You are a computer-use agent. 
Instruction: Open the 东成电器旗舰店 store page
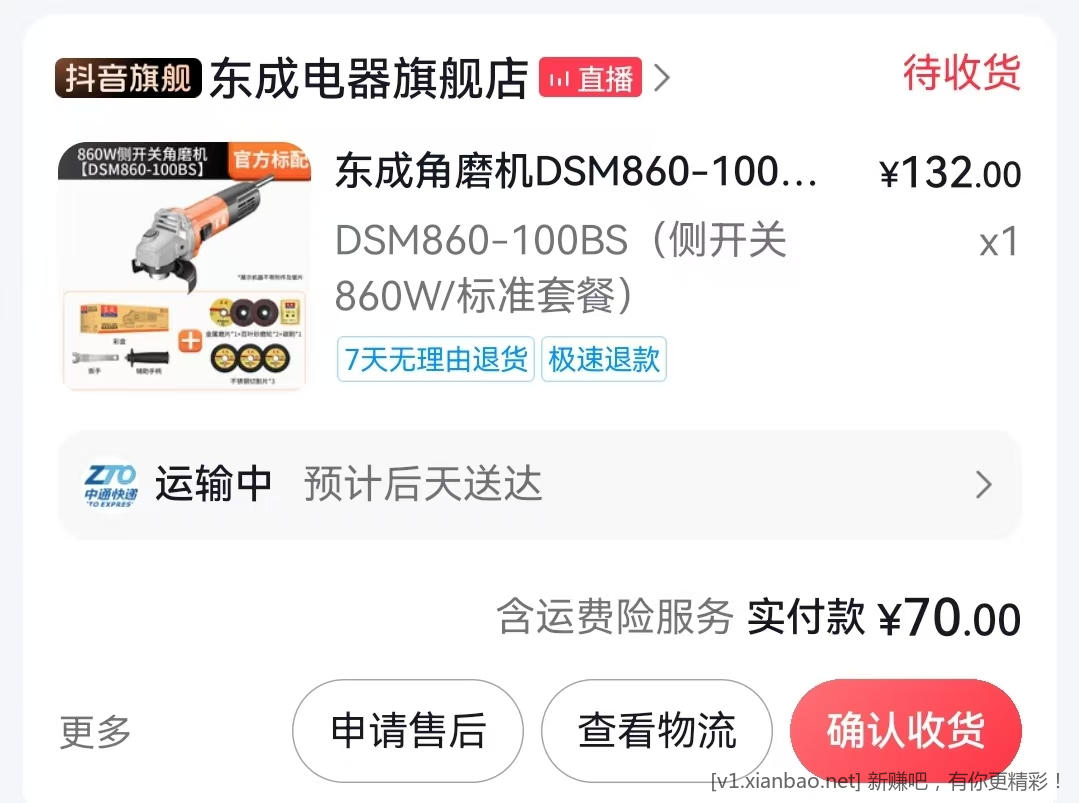click(367, 78)
